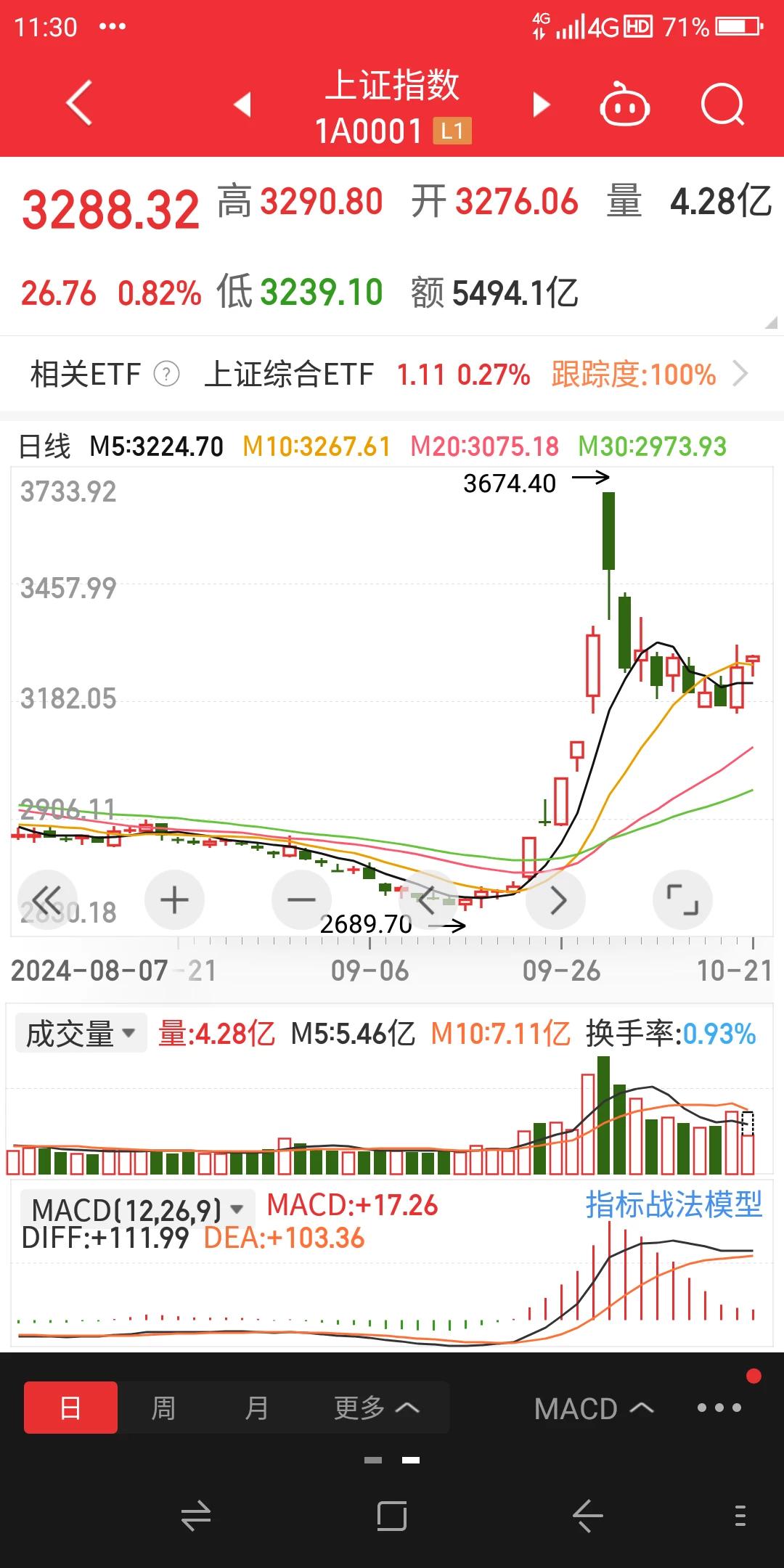The image size is (784, 1568).
Task: Open the 相关ETF help question mark
Action: pos(167,375)
